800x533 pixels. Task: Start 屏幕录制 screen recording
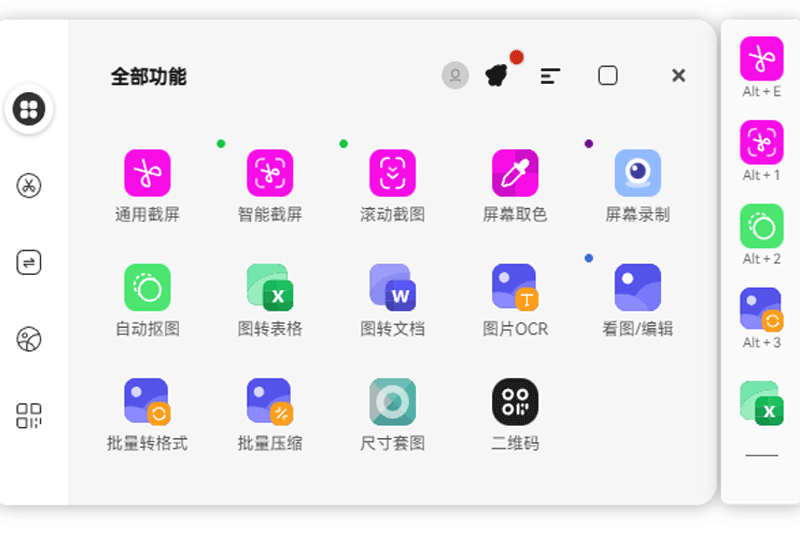click(x=637, y=173)
